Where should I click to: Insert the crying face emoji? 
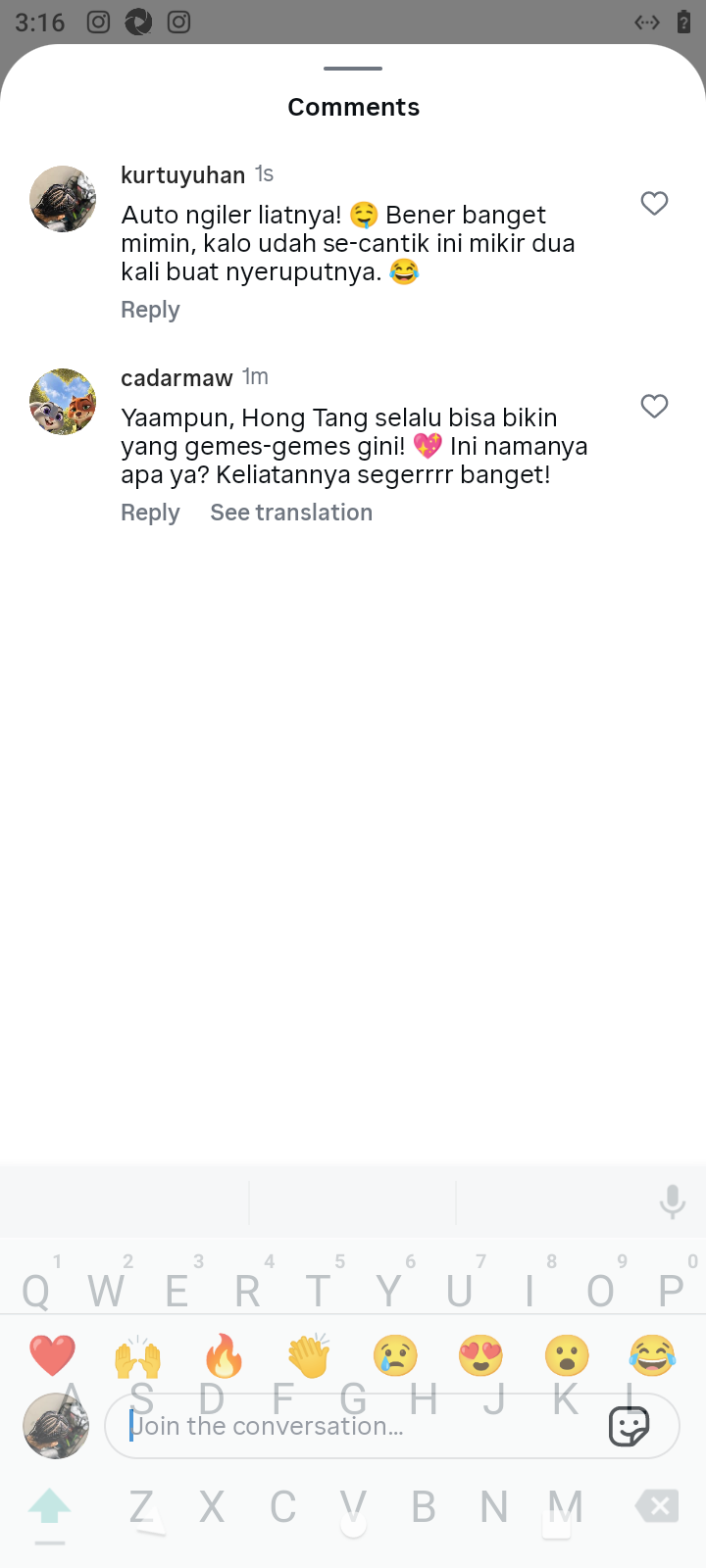395,1355
